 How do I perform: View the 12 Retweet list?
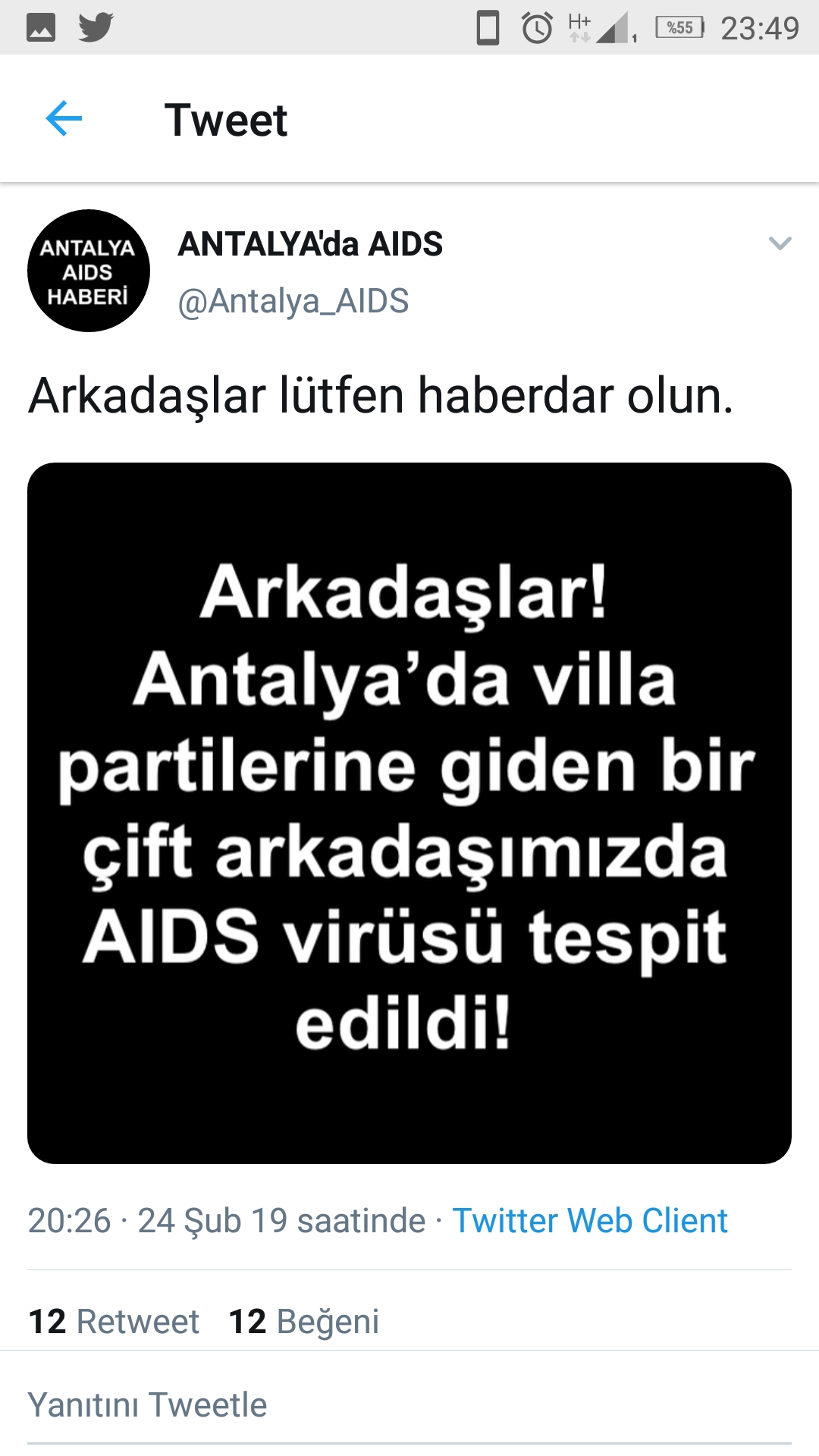pyautogui.click(x=114, y=1322)
